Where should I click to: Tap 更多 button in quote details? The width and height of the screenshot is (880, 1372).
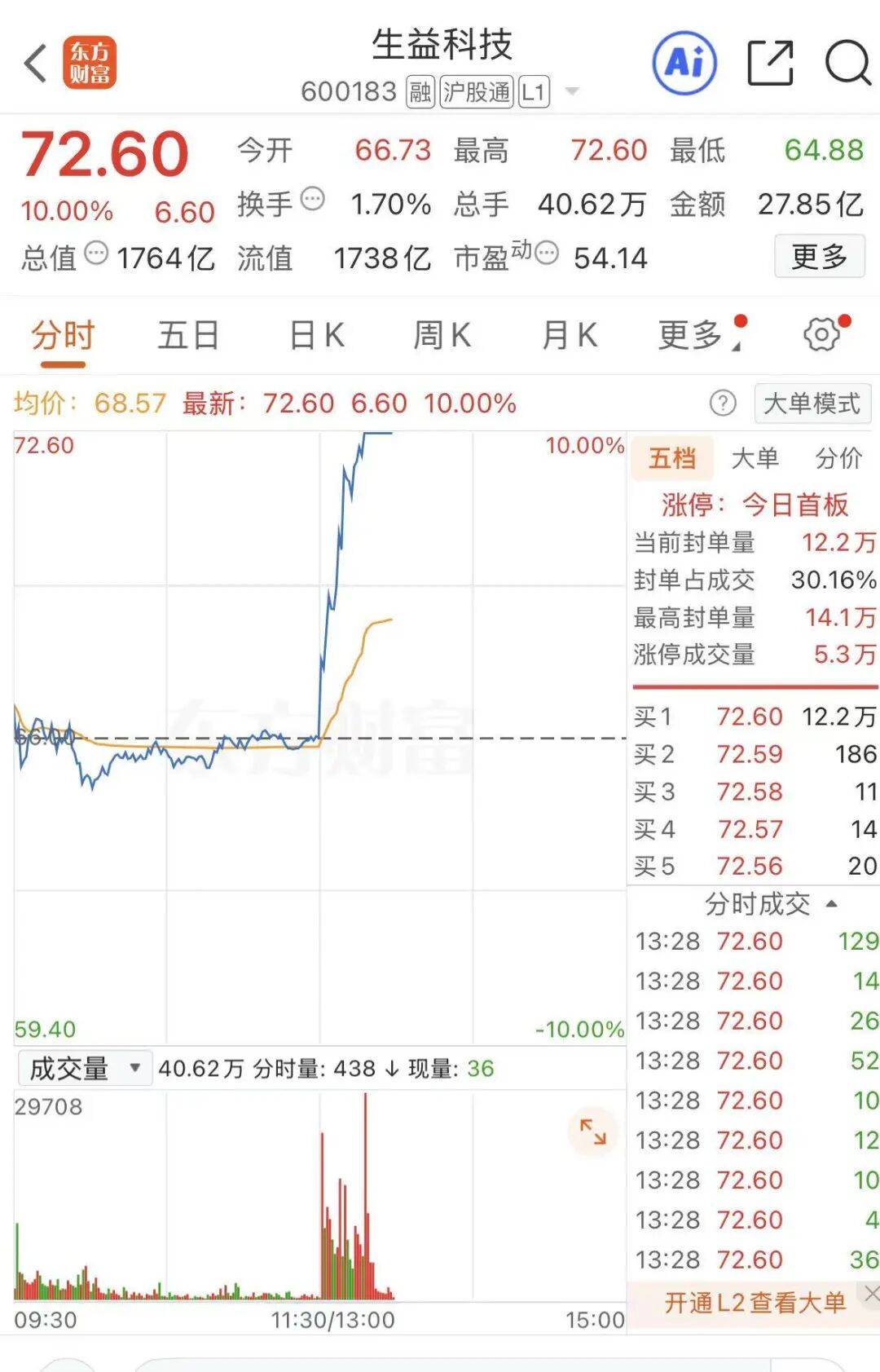pos(819,258)
